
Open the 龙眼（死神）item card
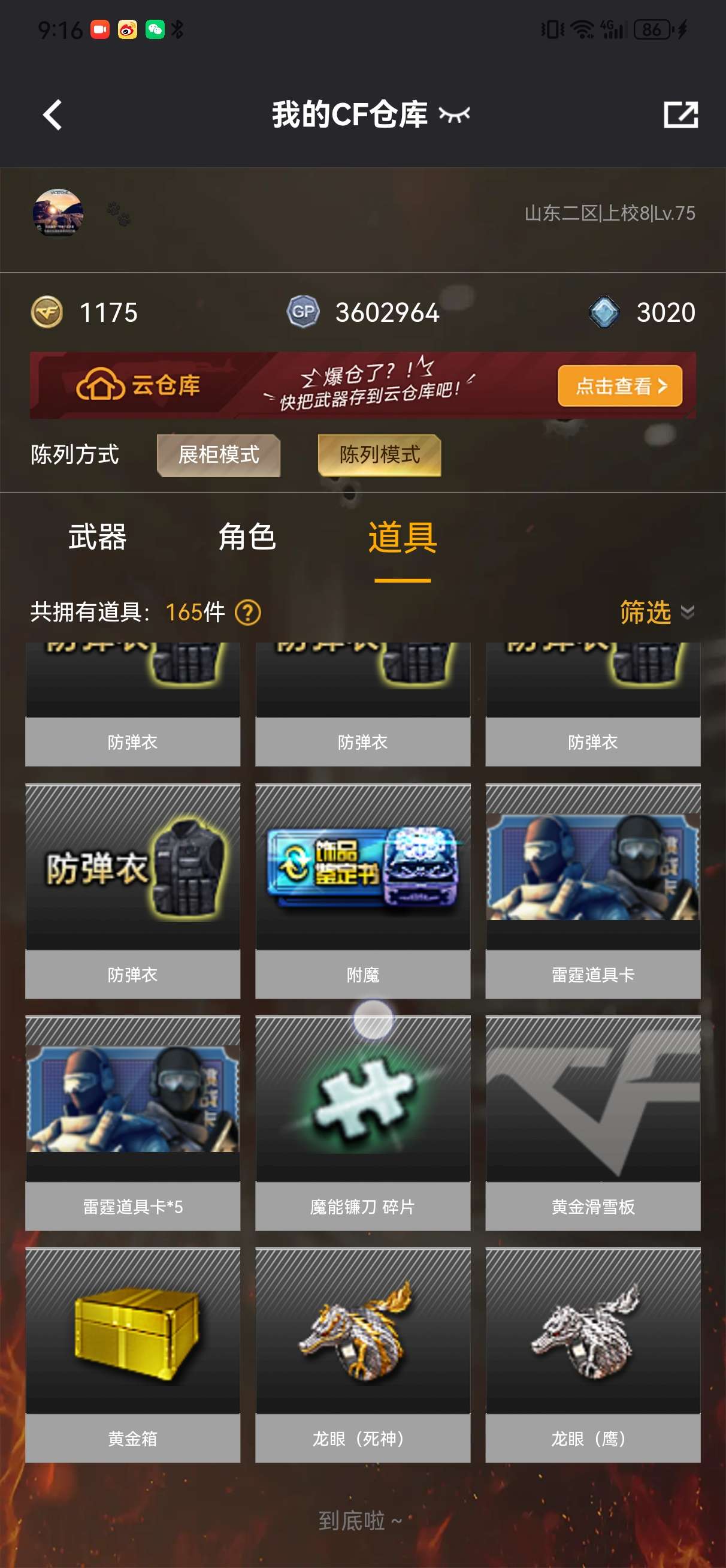pyautogui.click(x=362, y=1354)
